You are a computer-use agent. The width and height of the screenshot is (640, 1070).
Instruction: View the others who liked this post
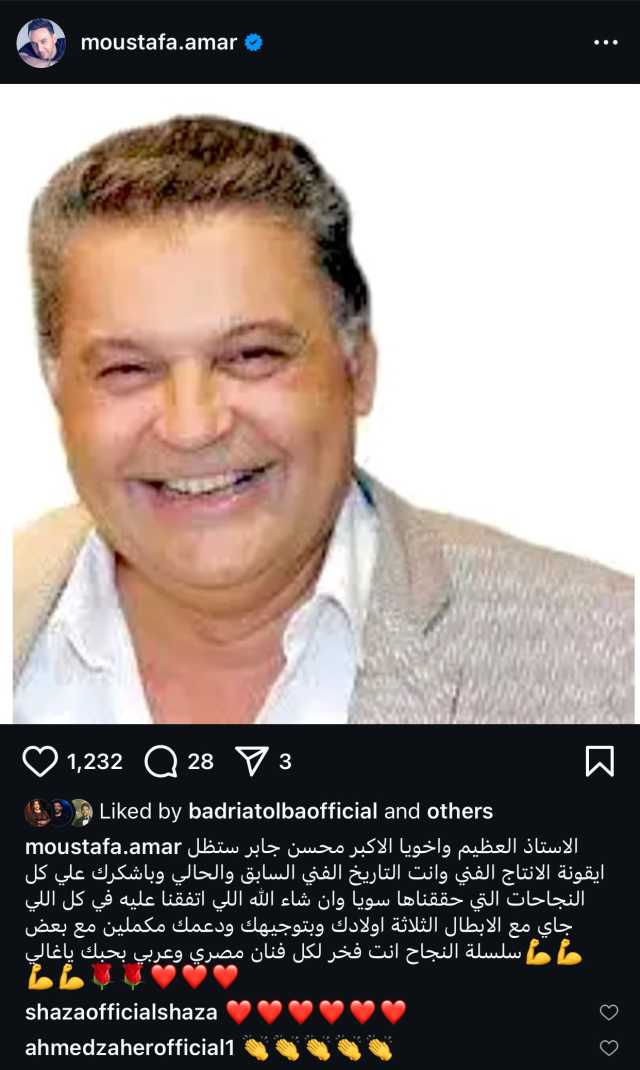[459, 811]
